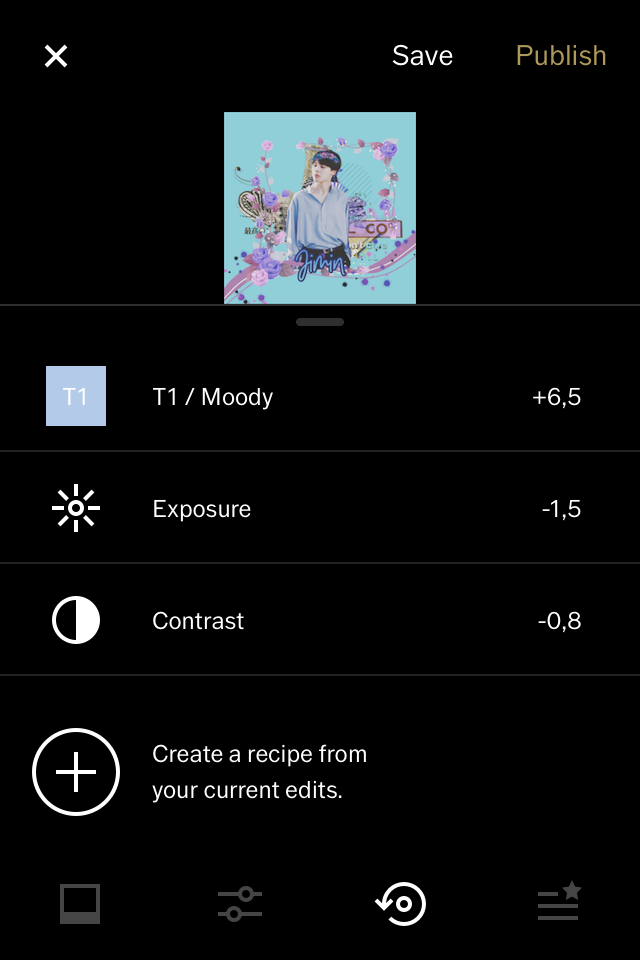Screen dimensions: 640x960
Task: Open the edit history tab
Action: point(401,904)
